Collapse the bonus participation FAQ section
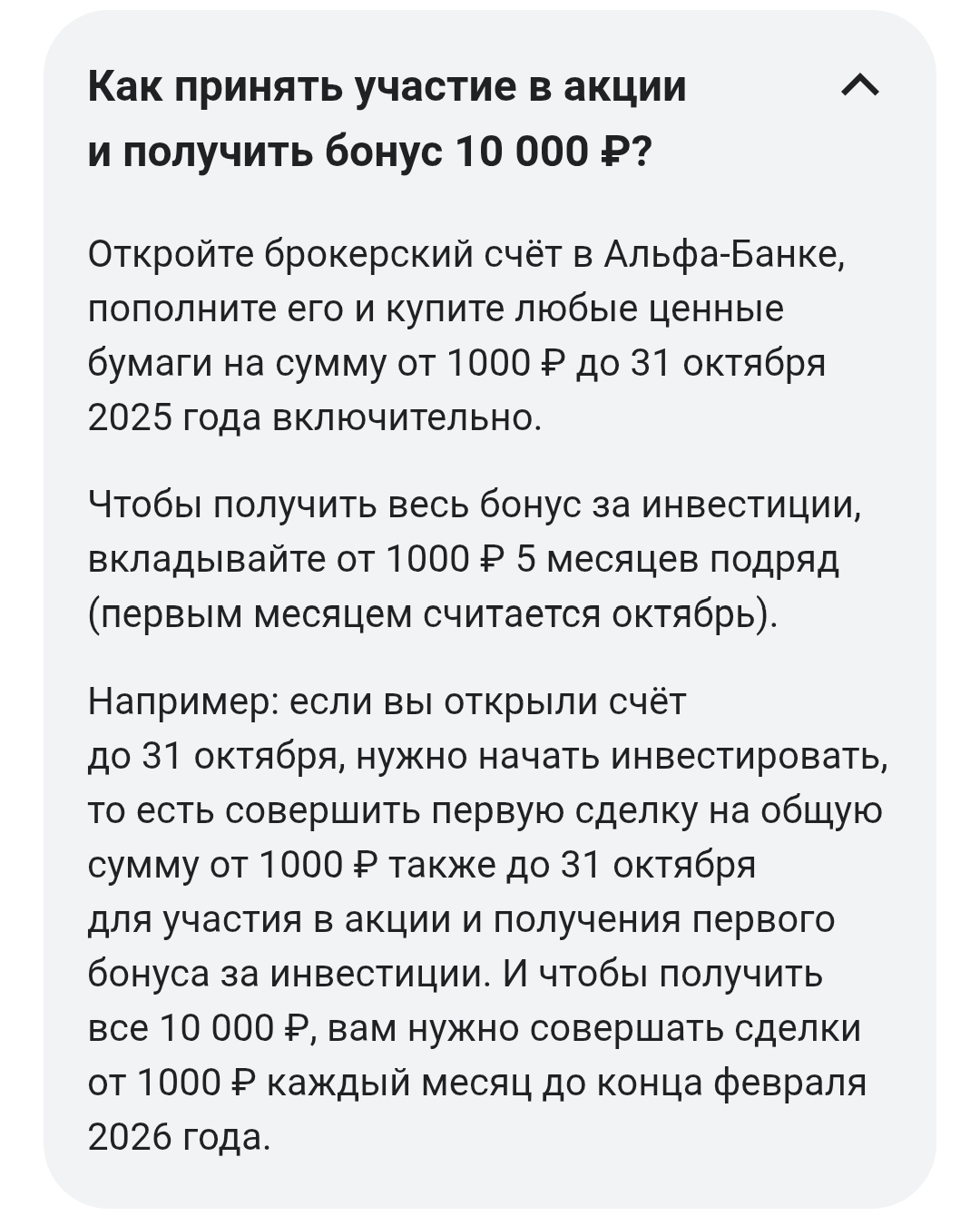The width and height of the screenshot is (980, 1216). 860,86
